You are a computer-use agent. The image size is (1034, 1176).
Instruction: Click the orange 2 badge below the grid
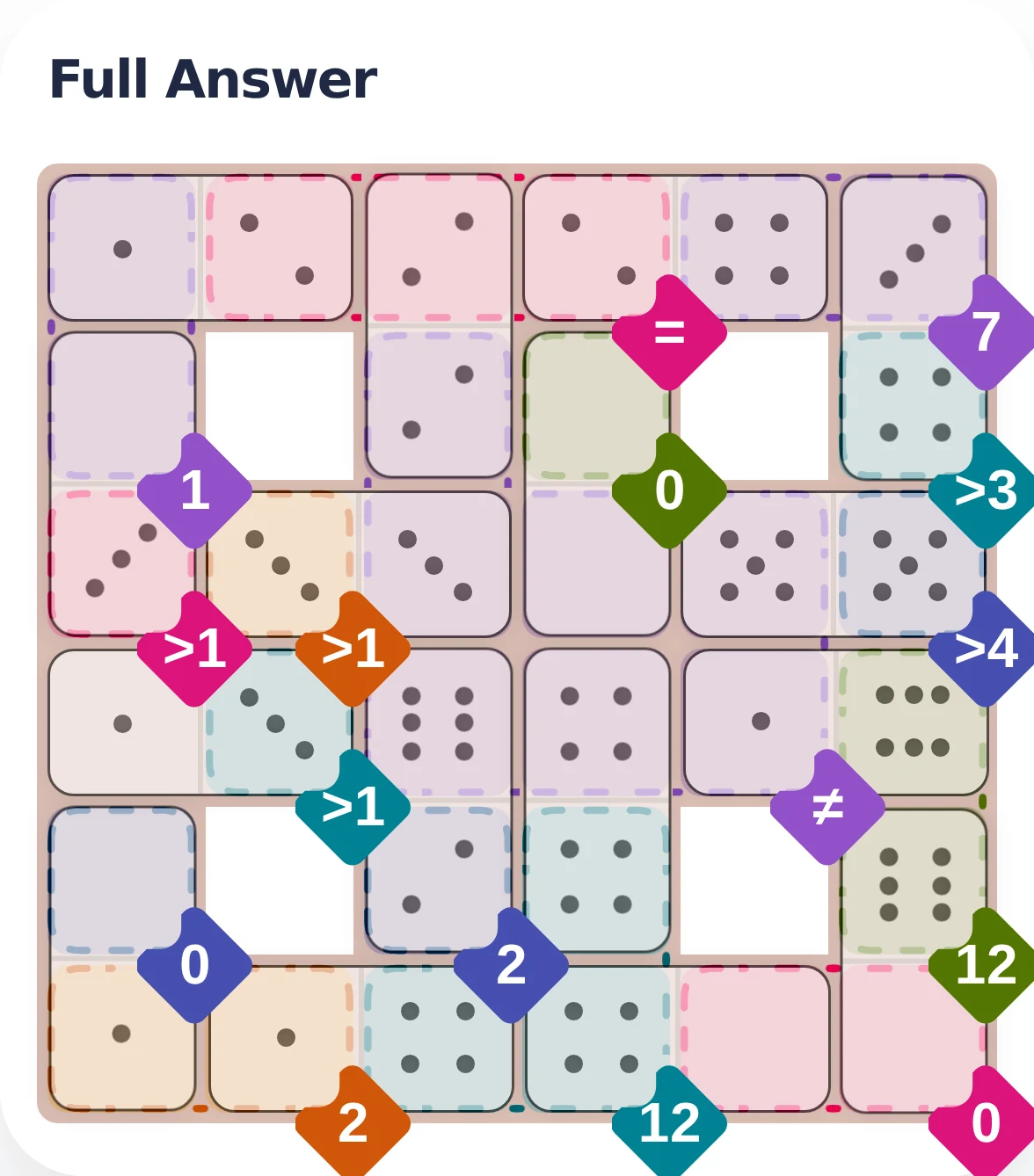tap(355, 1122)
